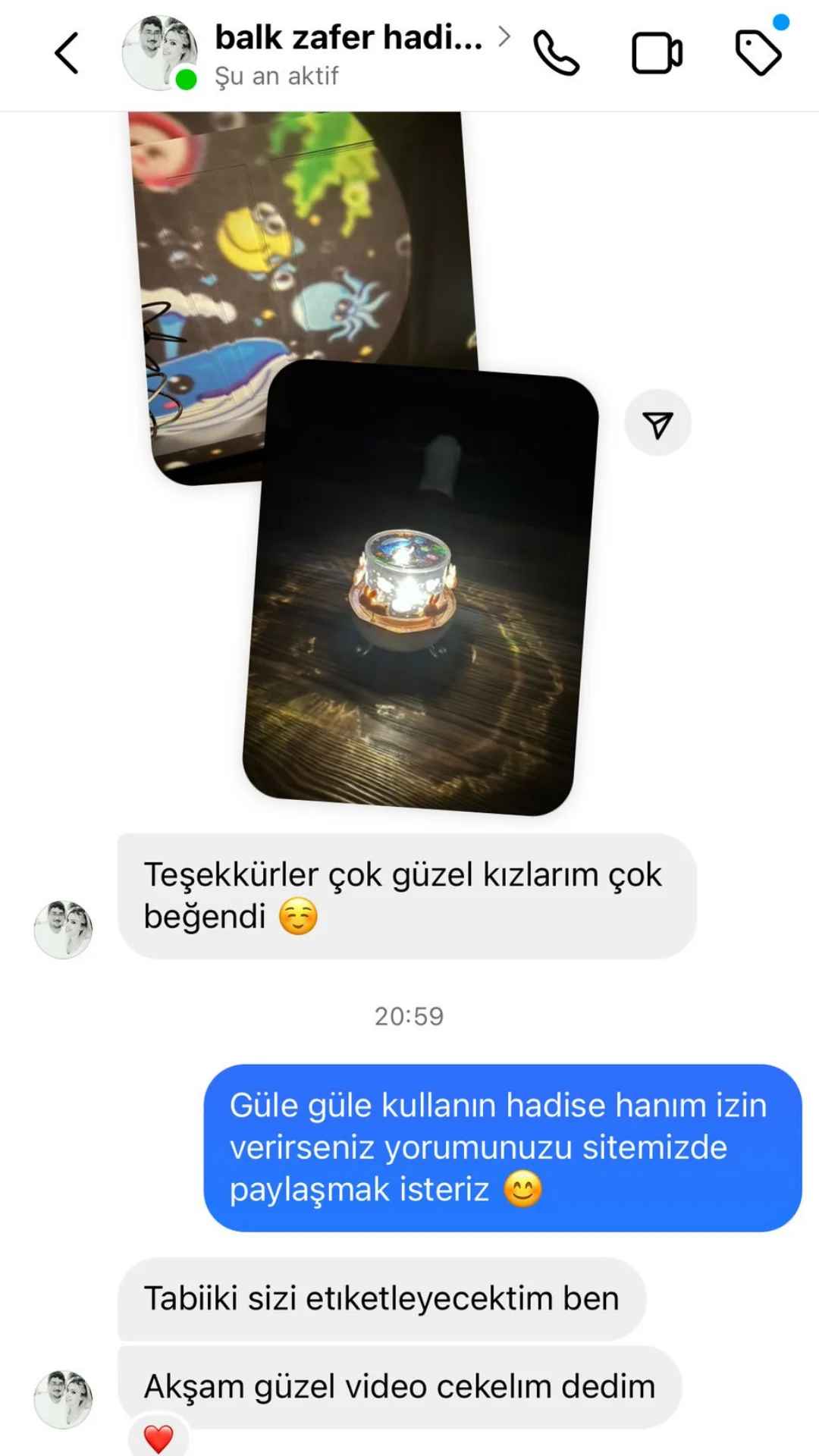Forward the shared photos
819x1456 pixels.
click(x=657, y=423)
